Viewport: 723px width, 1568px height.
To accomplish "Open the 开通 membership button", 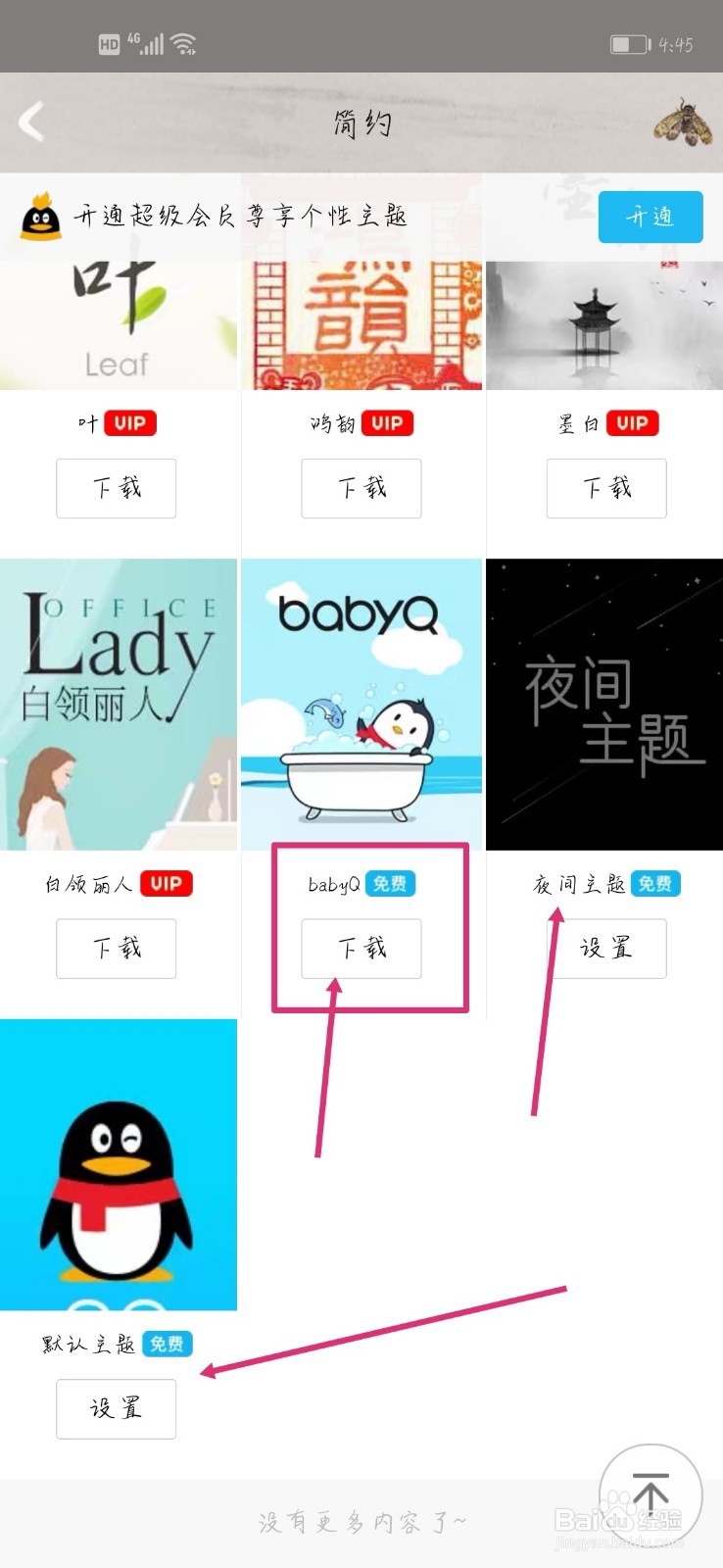I will click(650, 218).
